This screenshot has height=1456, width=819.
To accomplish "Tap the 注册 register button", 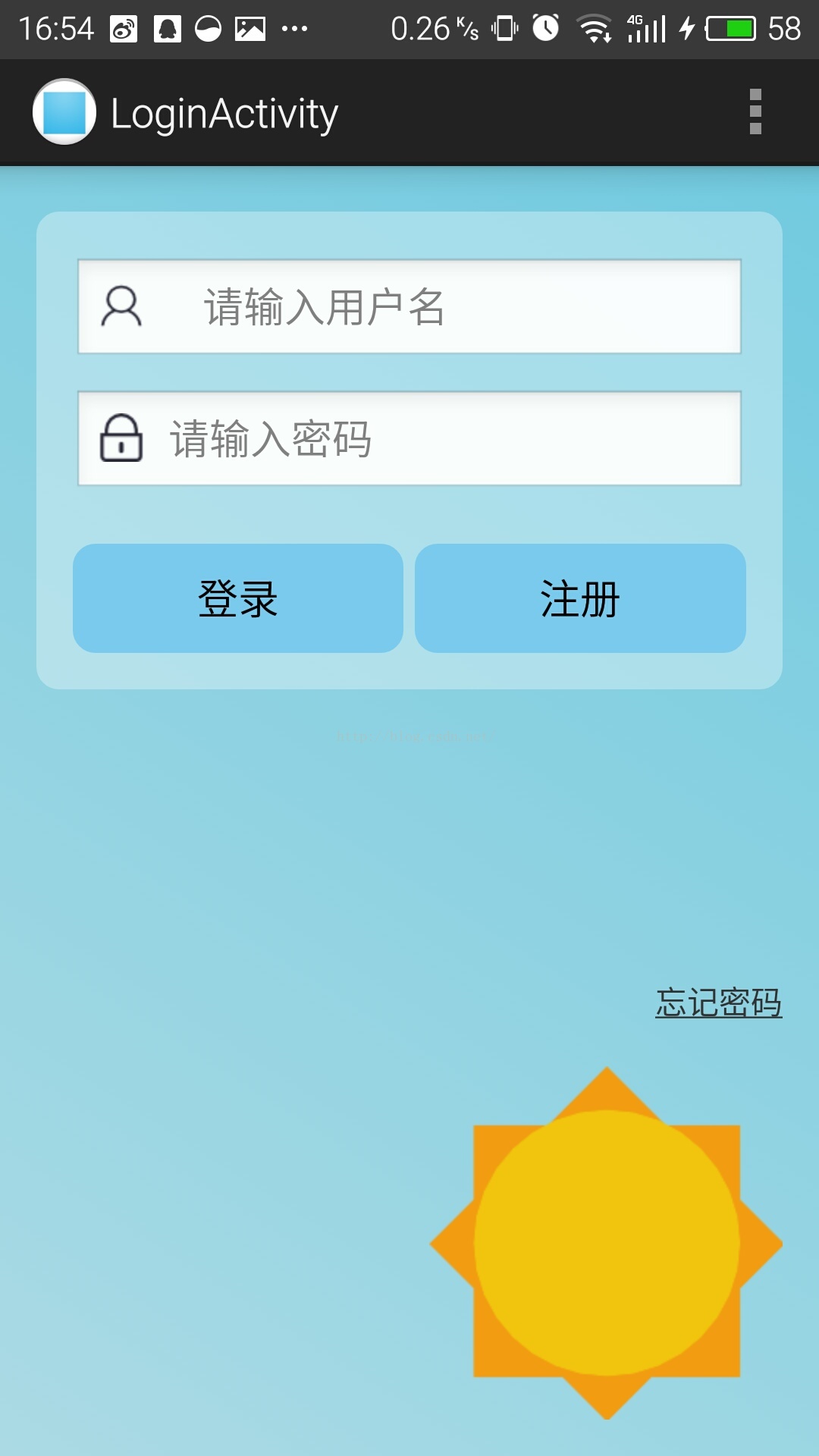I will 580,598.
